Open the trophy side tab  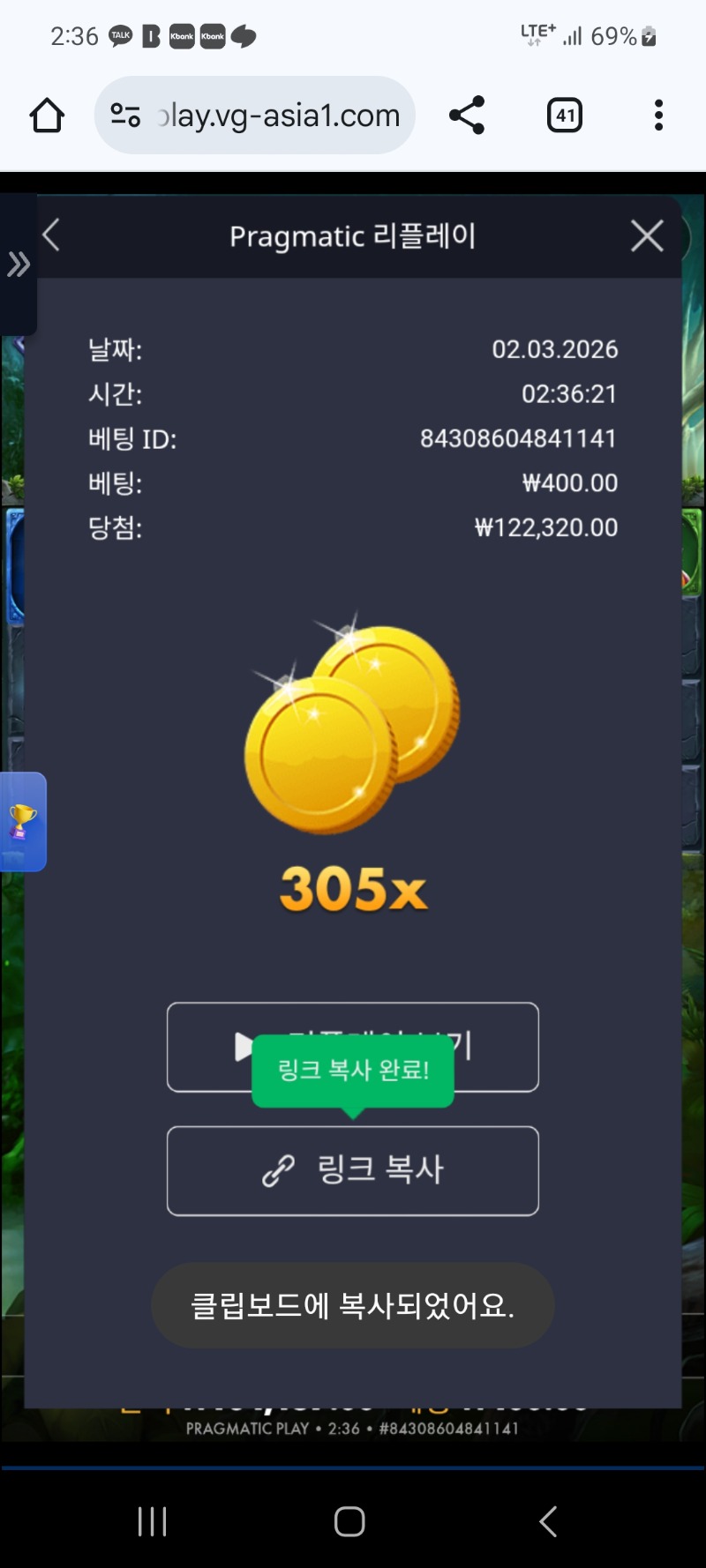pyautogui.click(x=22, y=822)
